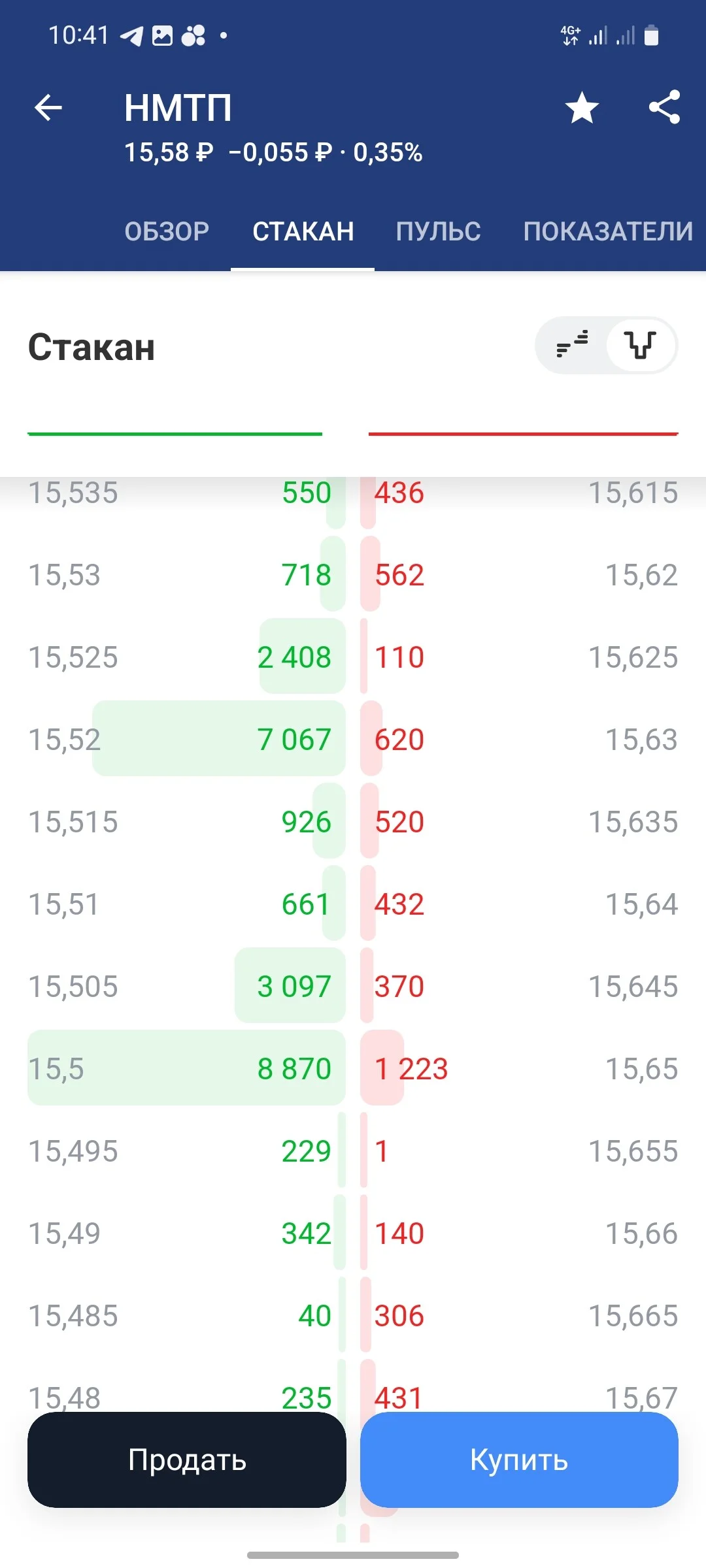Select the bid row at price 15,52
The height and width of the screenshot is (1568, 706).
click(x=186, y=739)
